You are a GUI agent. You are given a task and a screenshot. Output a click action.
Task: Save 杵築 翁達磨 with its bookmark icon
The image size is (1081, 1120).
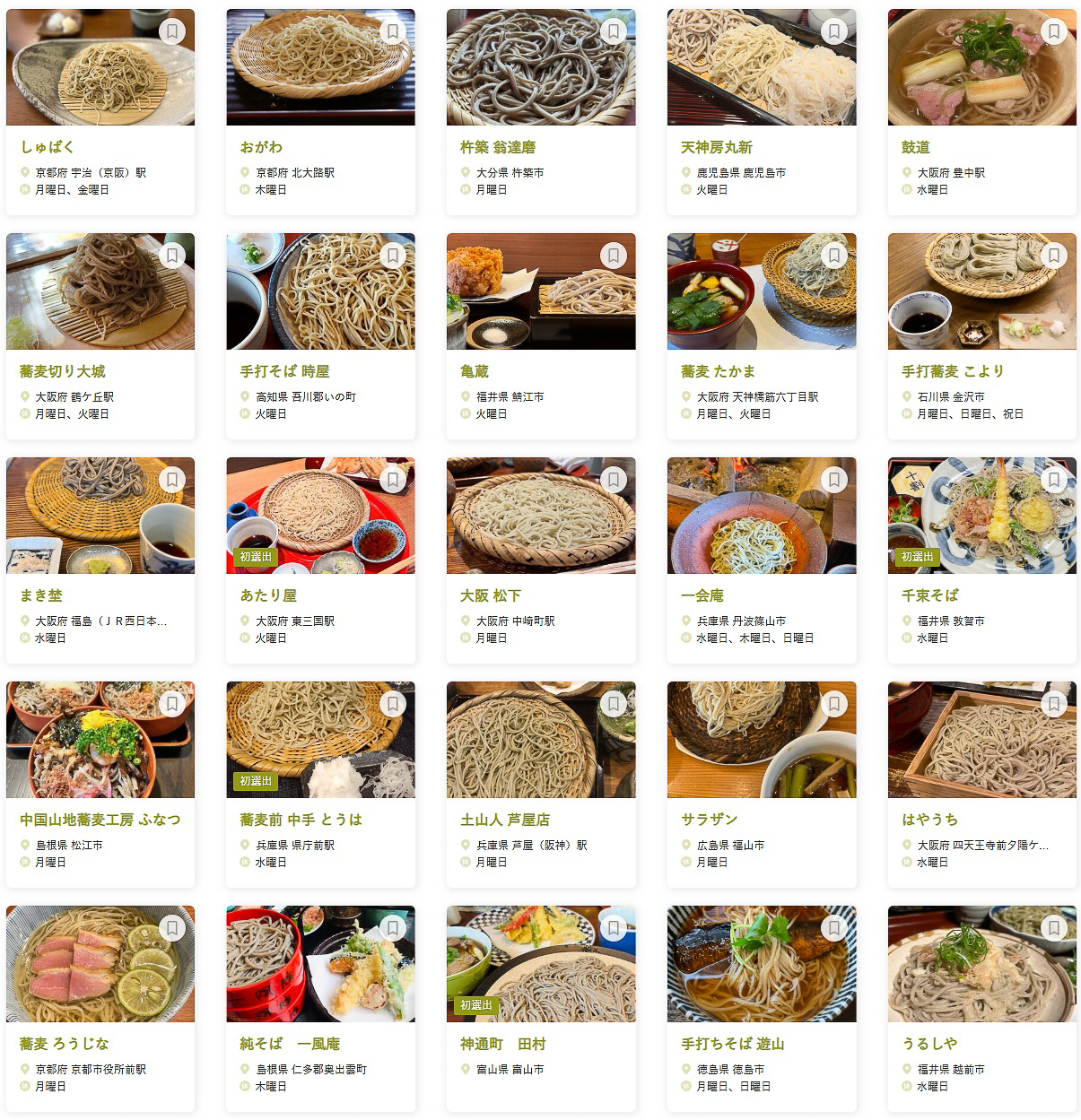point(614,31)
